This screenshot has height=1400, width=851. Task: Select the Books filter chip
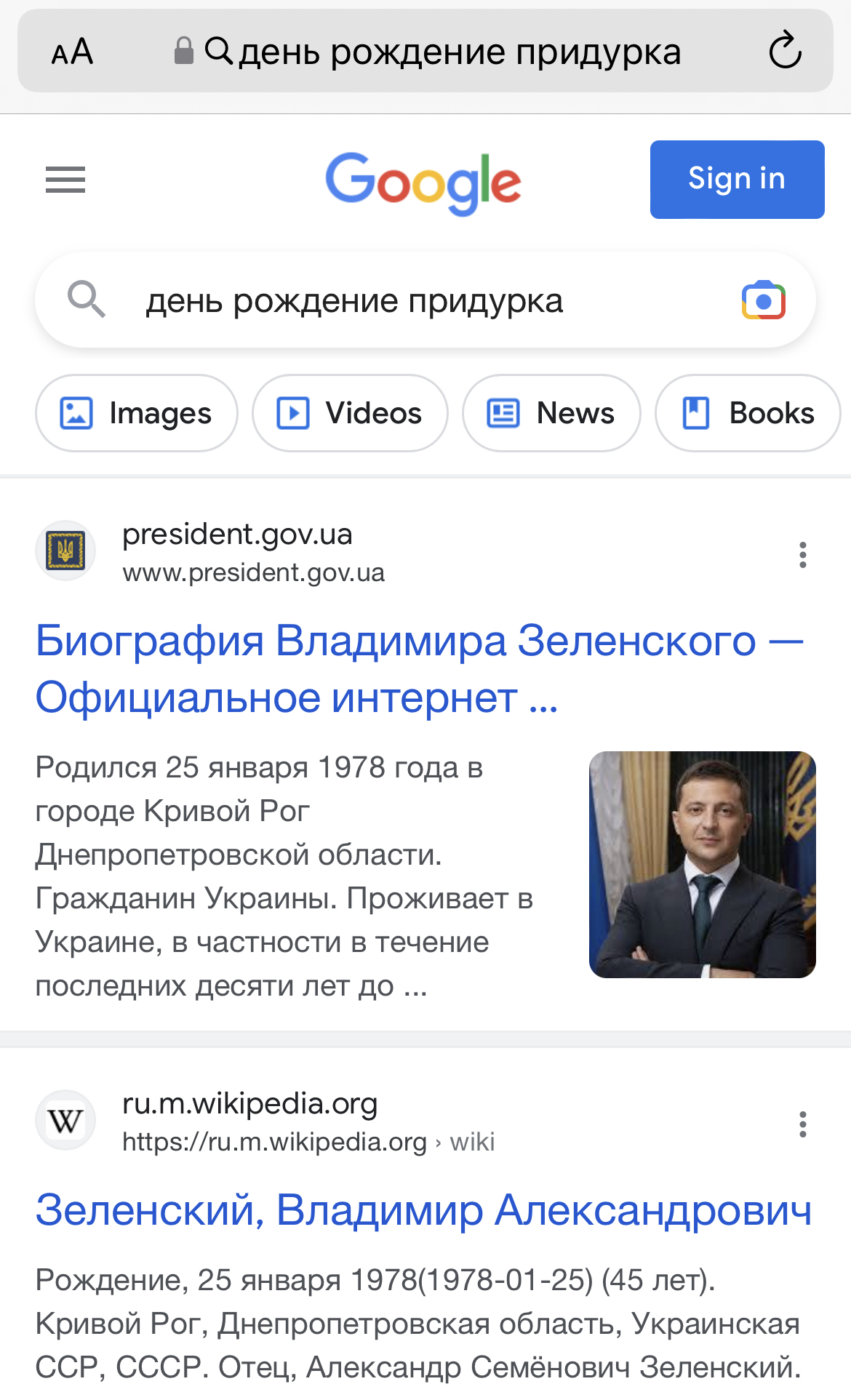748,413
